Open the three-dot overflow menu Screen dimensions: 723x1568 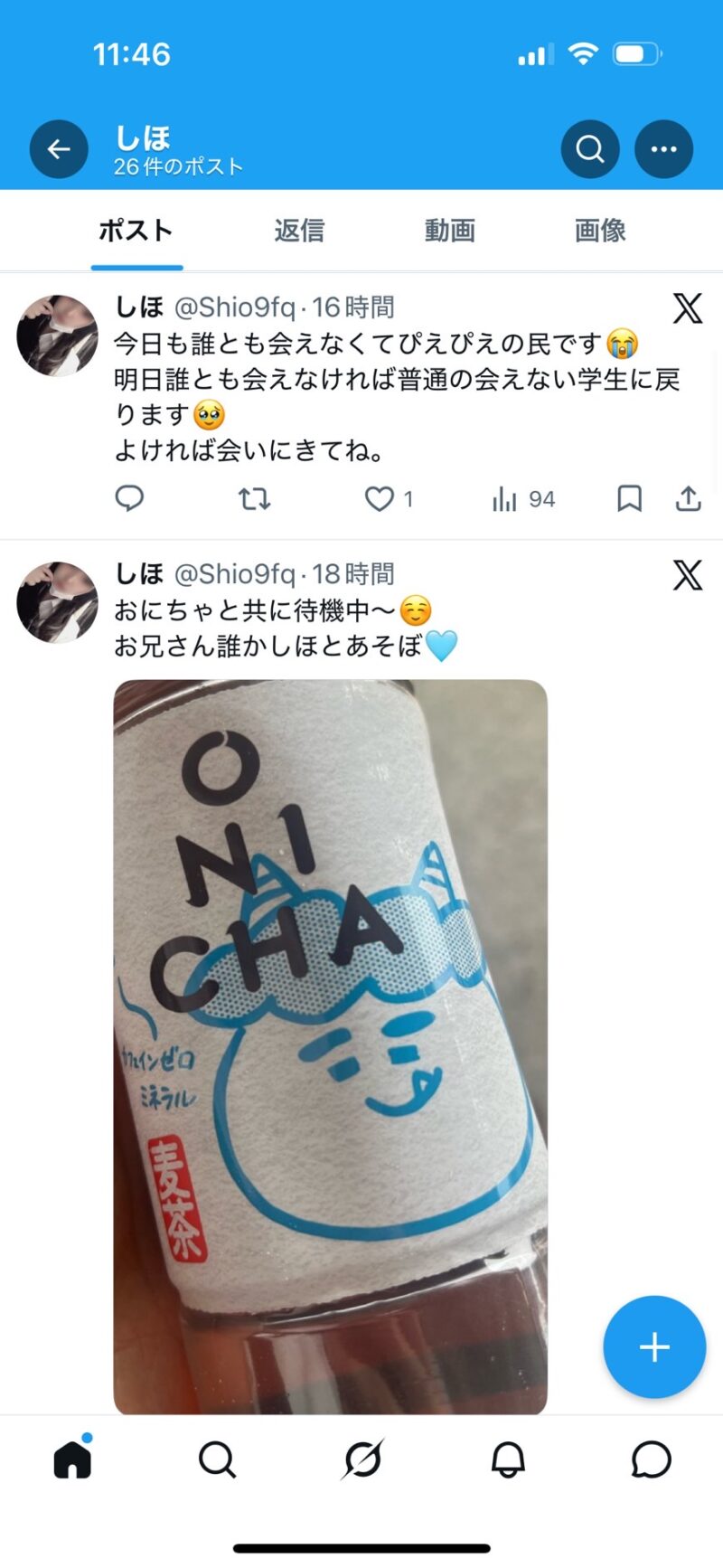tap(663, 149)
